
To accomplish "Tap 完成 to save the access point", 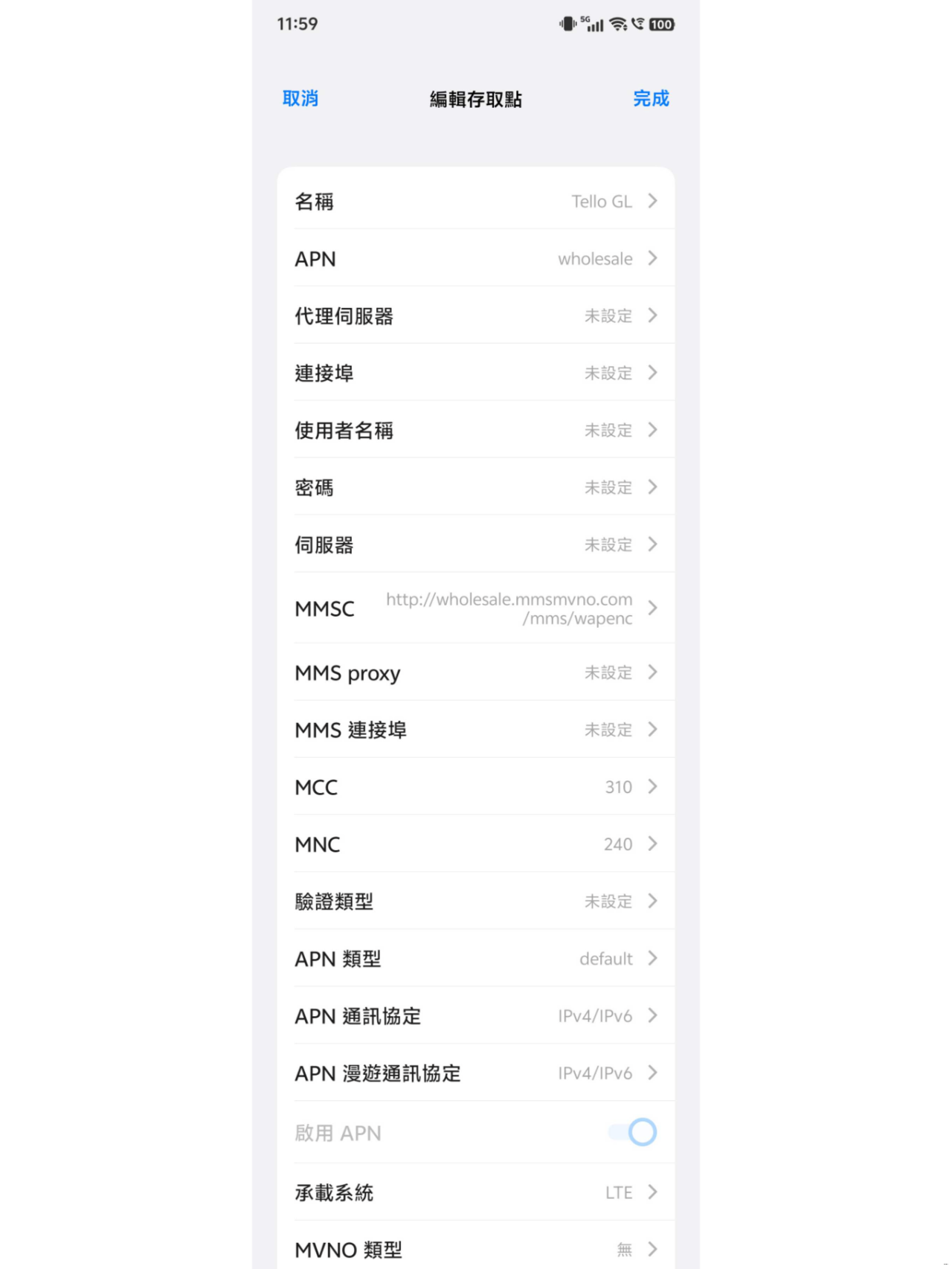I will click(x=651, y=98).
